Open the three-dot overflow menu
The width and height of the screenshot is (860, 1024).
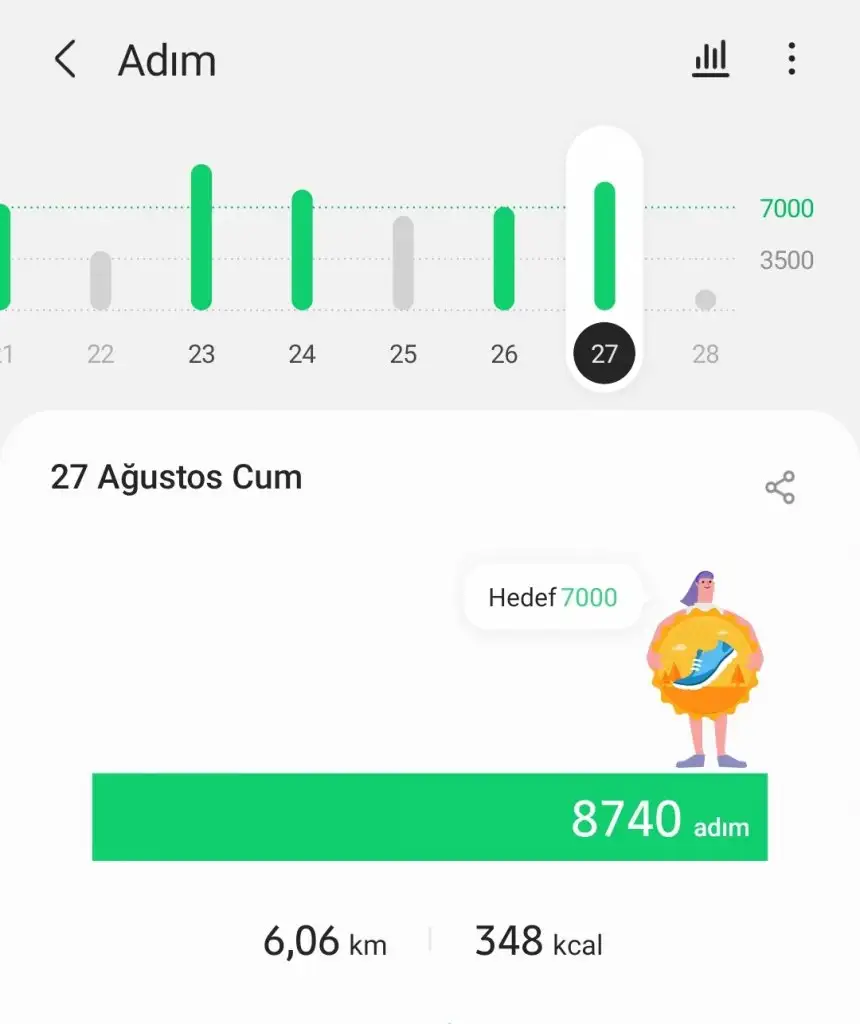click(x=791, y=60)
